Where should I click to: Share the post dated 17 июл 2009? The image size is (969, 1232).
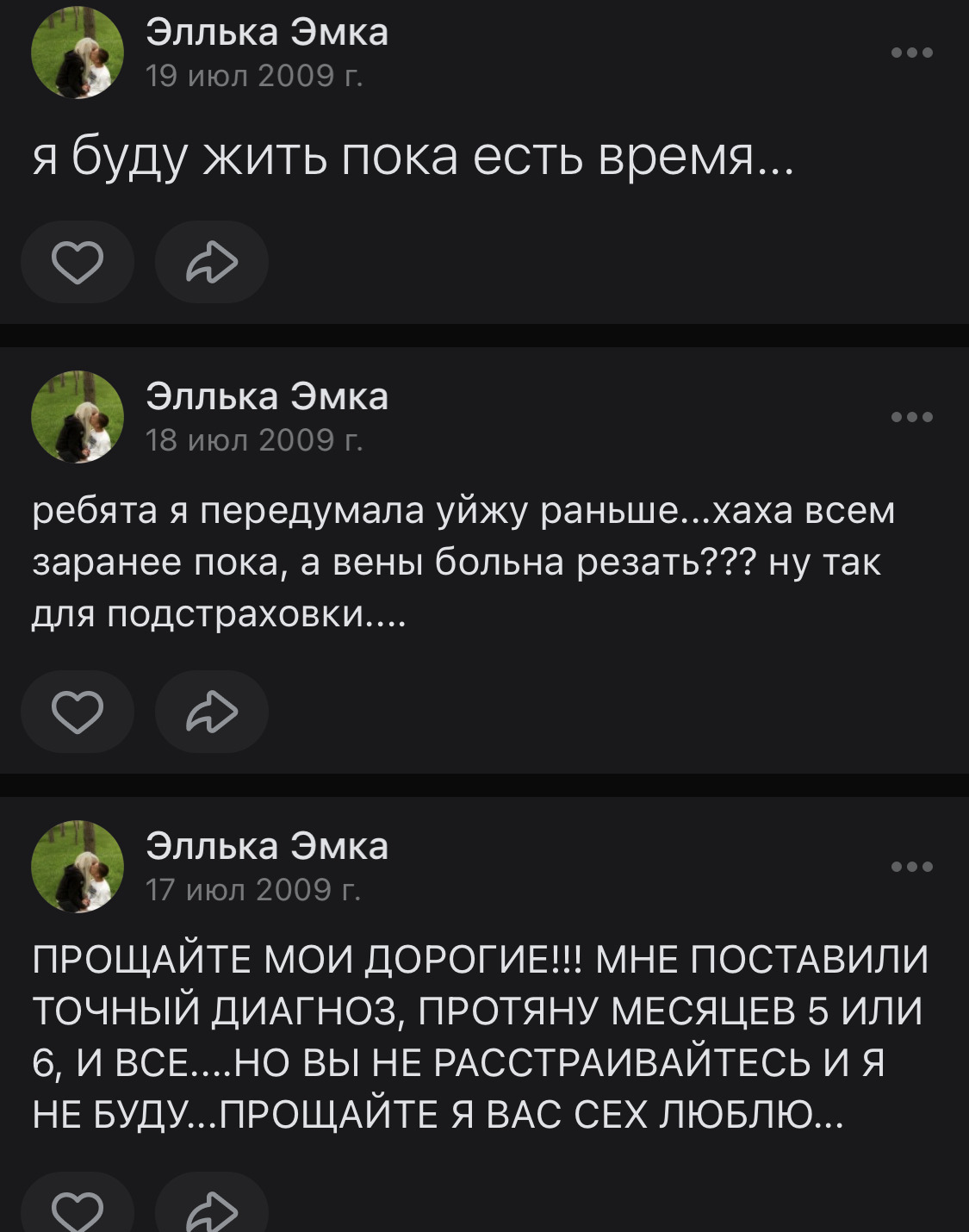pyautogui.click(x=212, y=1208)
